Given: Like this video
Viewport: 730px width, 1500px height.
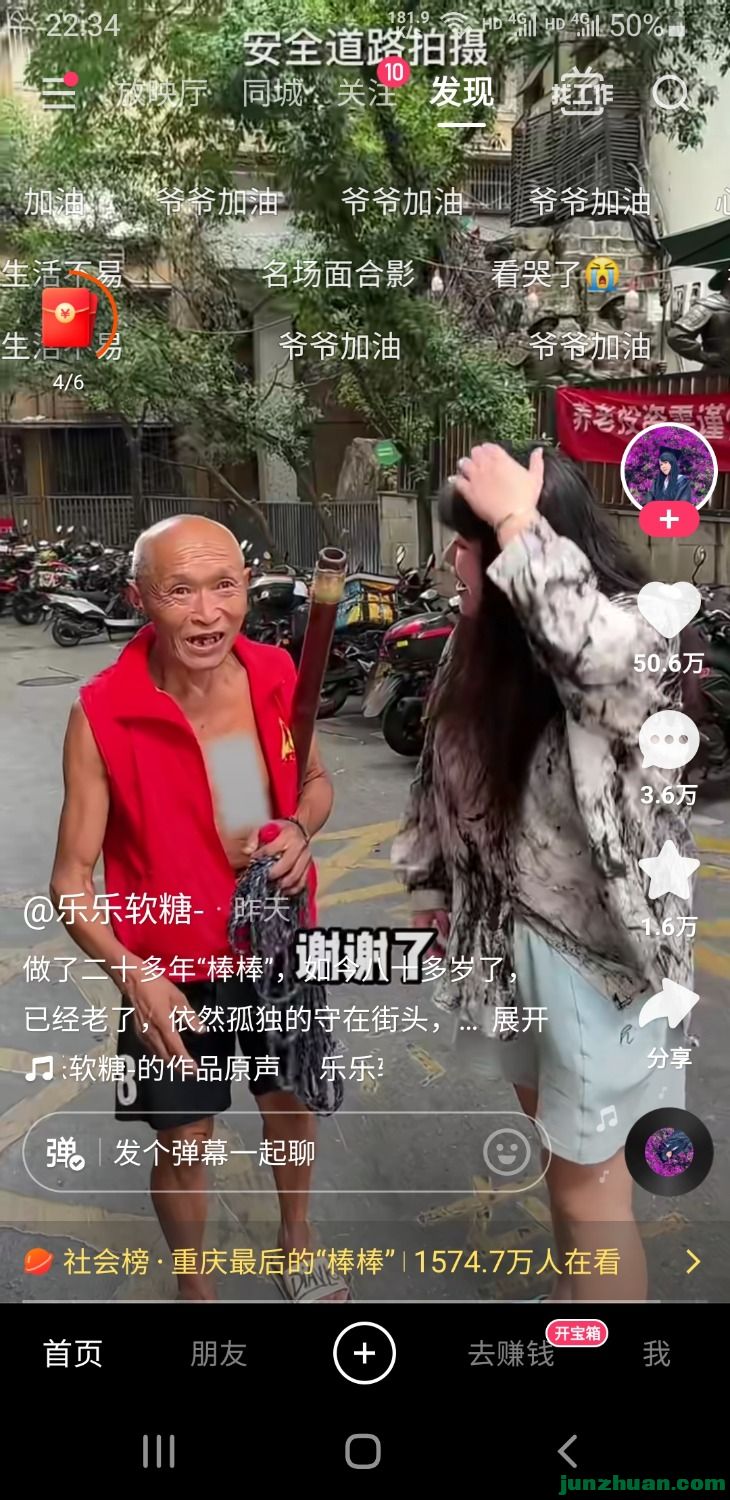Looking at the screenshot, I should click(x=669, y=610).
